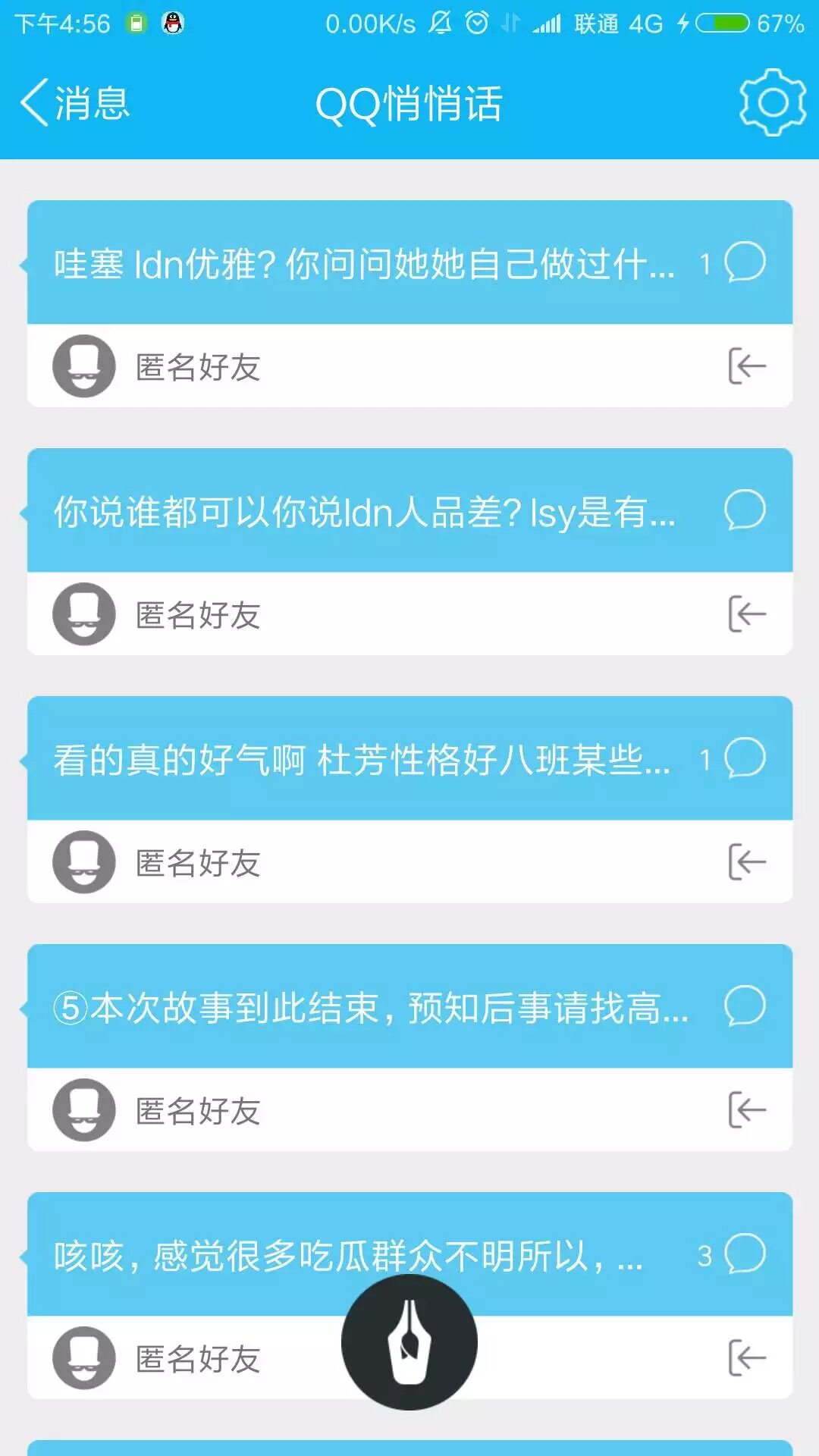Open QQ悄悄话 settings gear
The image size is (819, 1456).
[772, 103]
